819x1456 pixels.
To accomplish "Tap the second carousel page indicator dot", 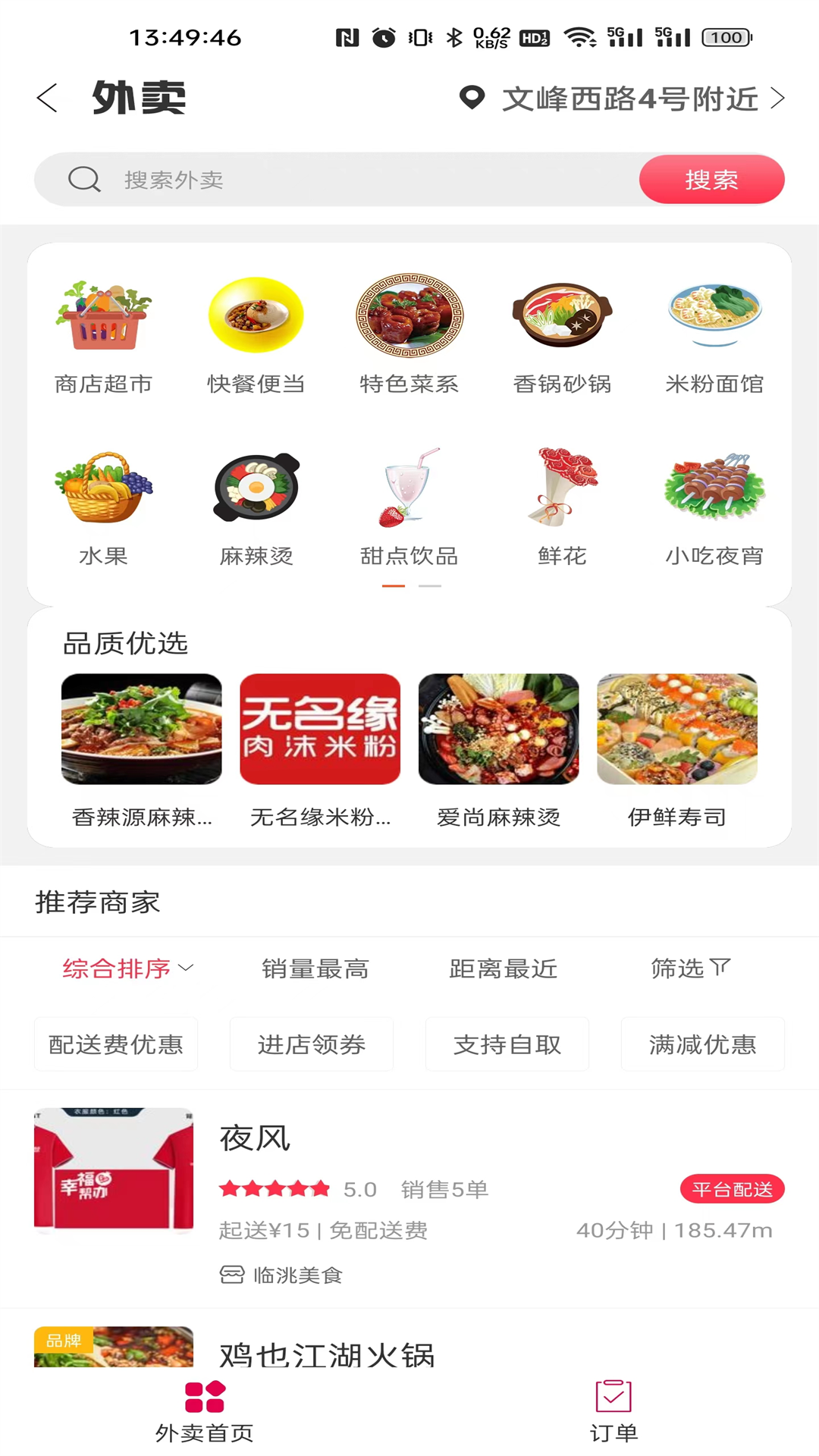I will pos(430,585).
